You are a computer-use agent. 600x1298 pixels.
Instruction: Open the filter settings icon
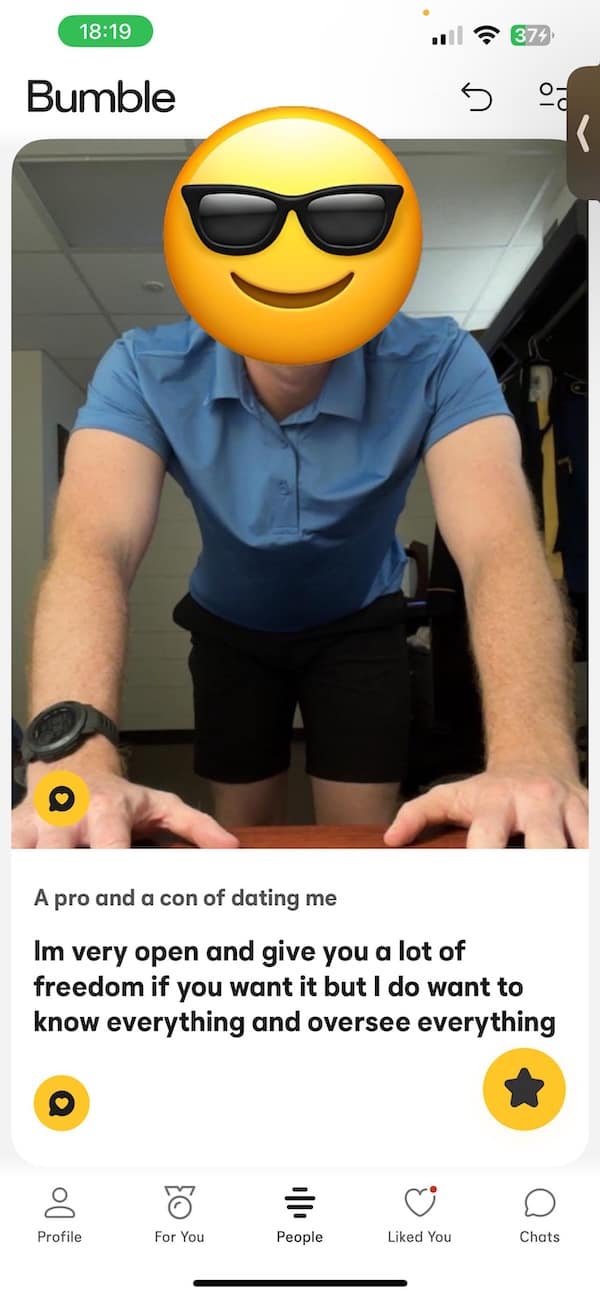coord(551,96)
